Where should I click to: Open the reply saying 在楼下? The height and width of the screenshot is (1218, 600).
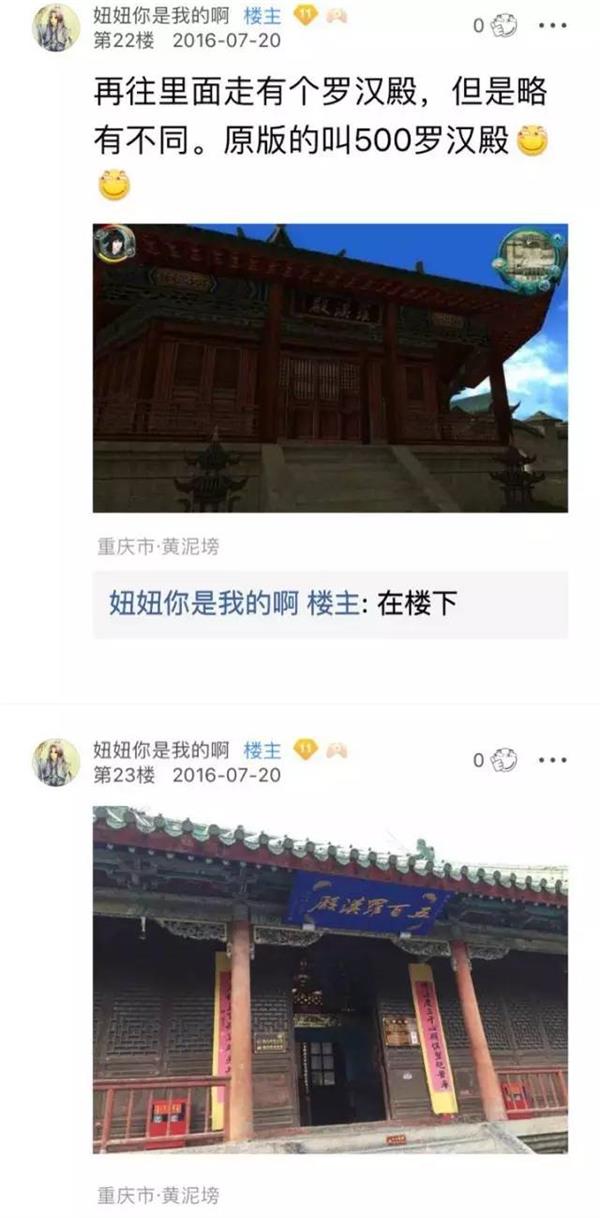330,605
